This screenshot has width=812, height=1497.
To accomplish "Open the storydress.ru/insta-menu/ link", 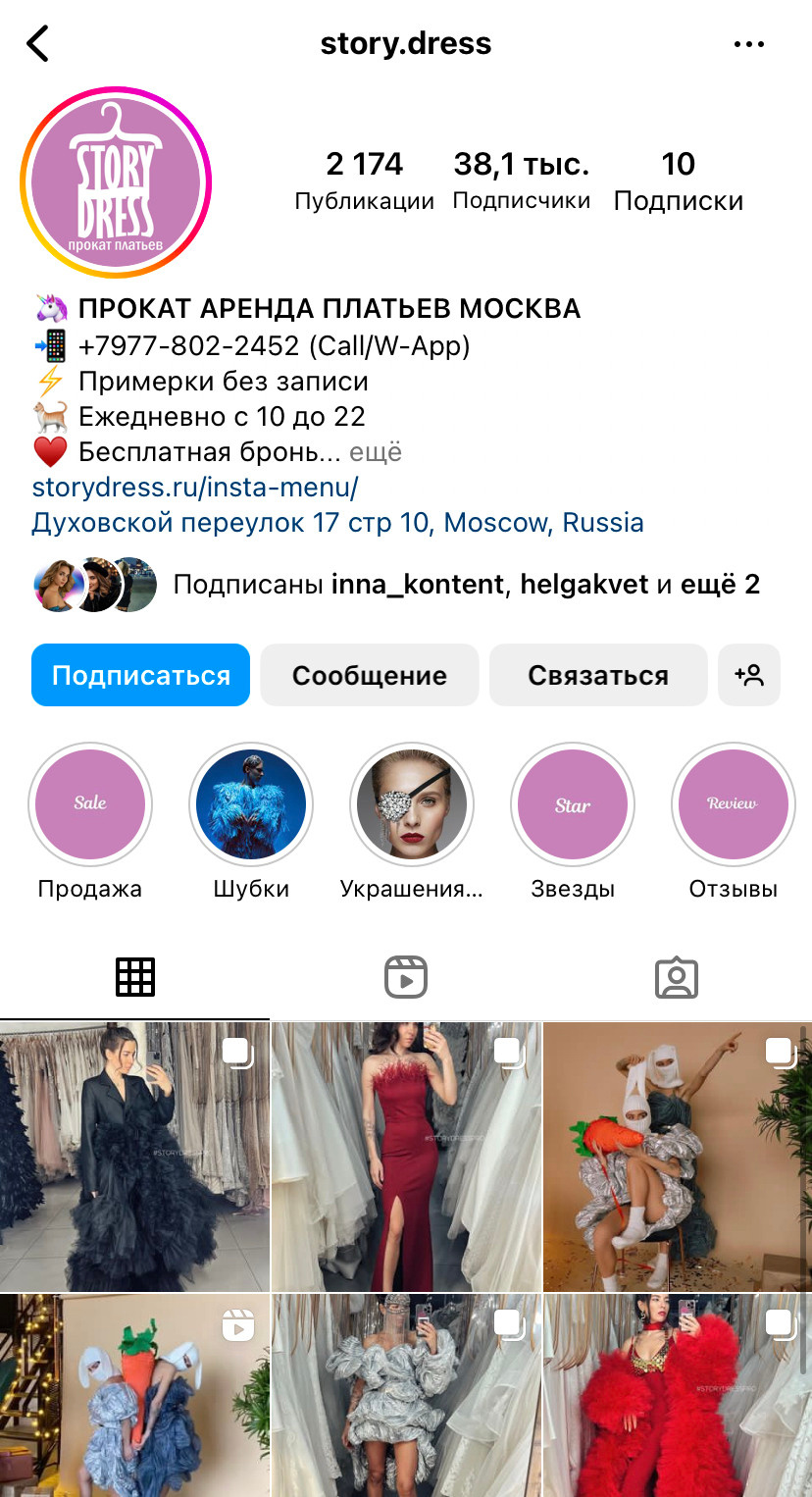I will [195, 487].
